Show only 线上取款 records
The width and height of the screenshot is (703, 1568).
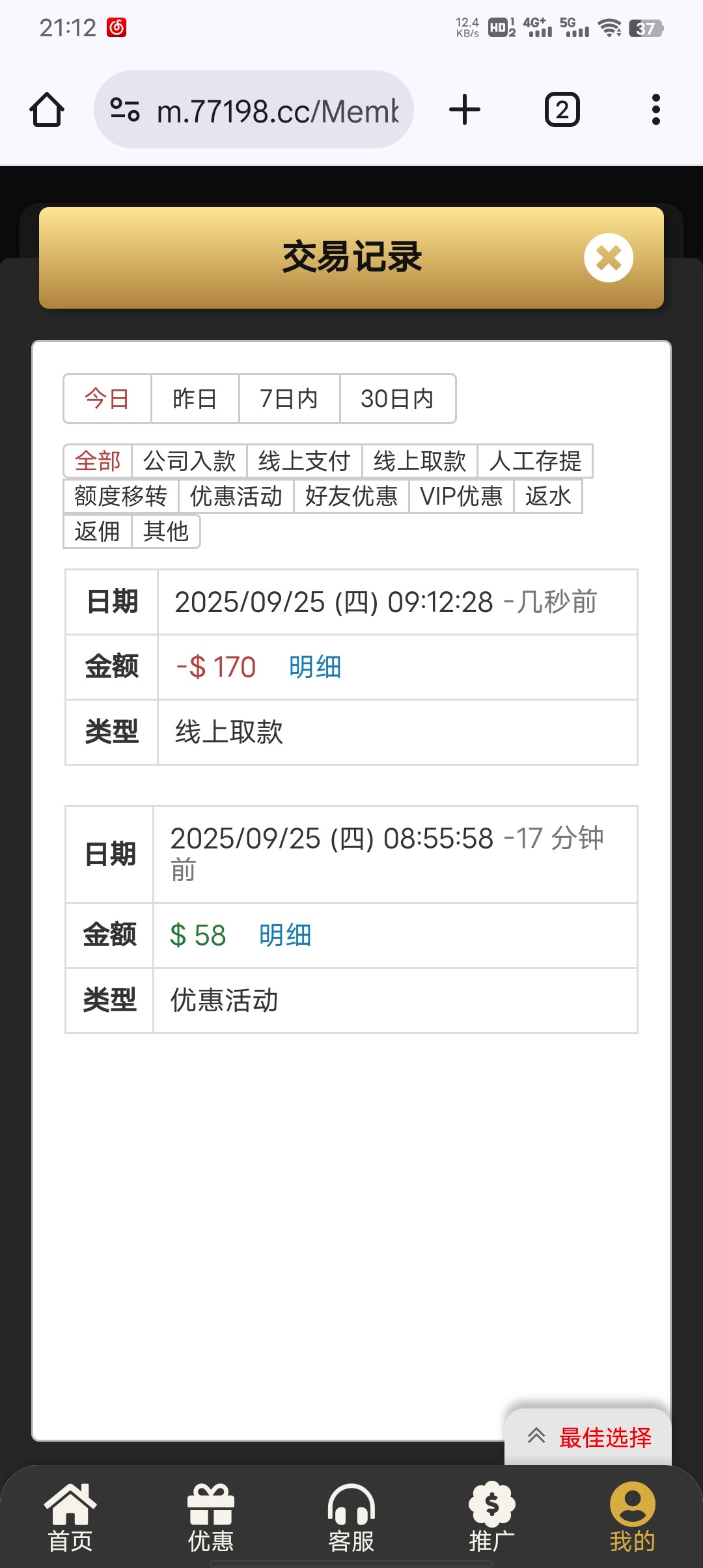click(420, 461)
